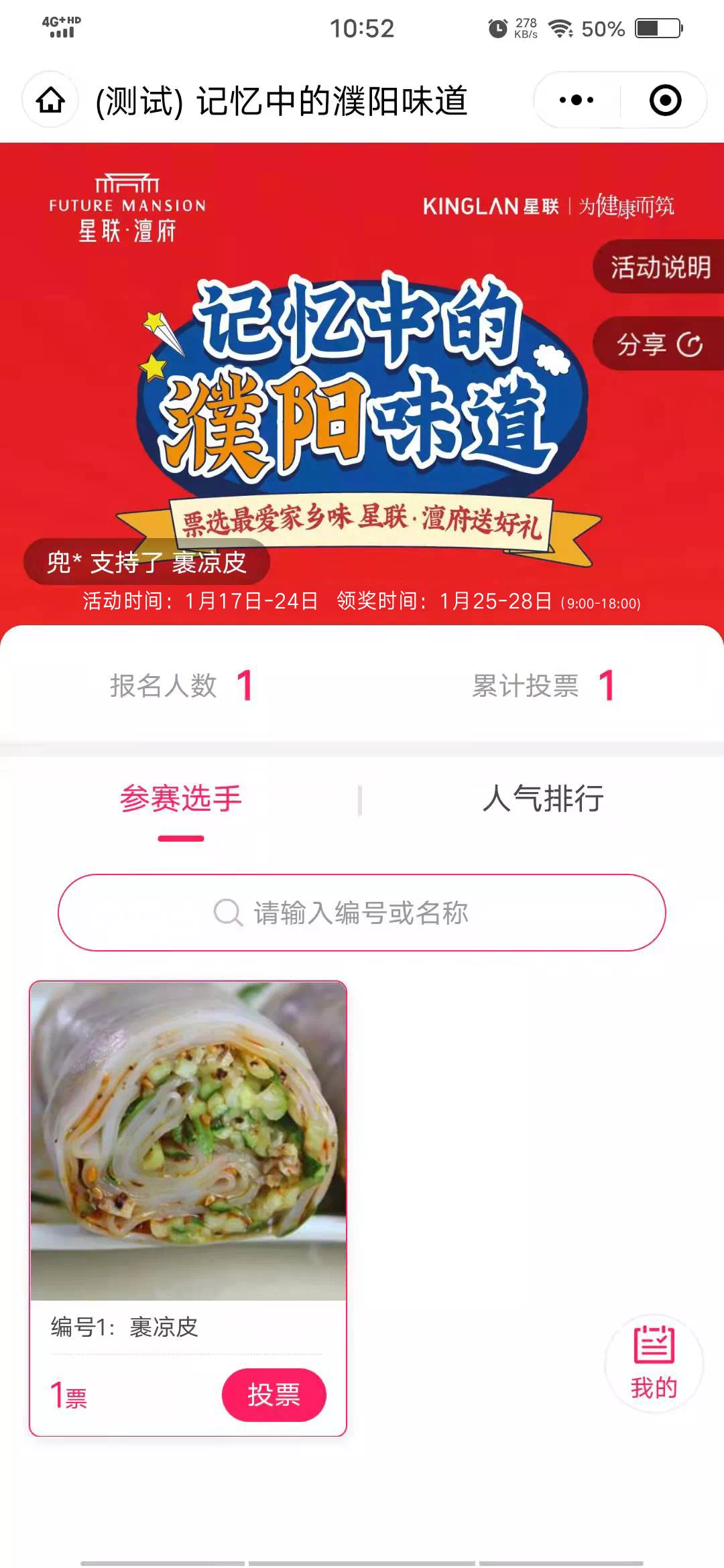The image size is (724, 1568).
Task: Switch to the 参赛选手 tab
Action: [x=181, y=799]
